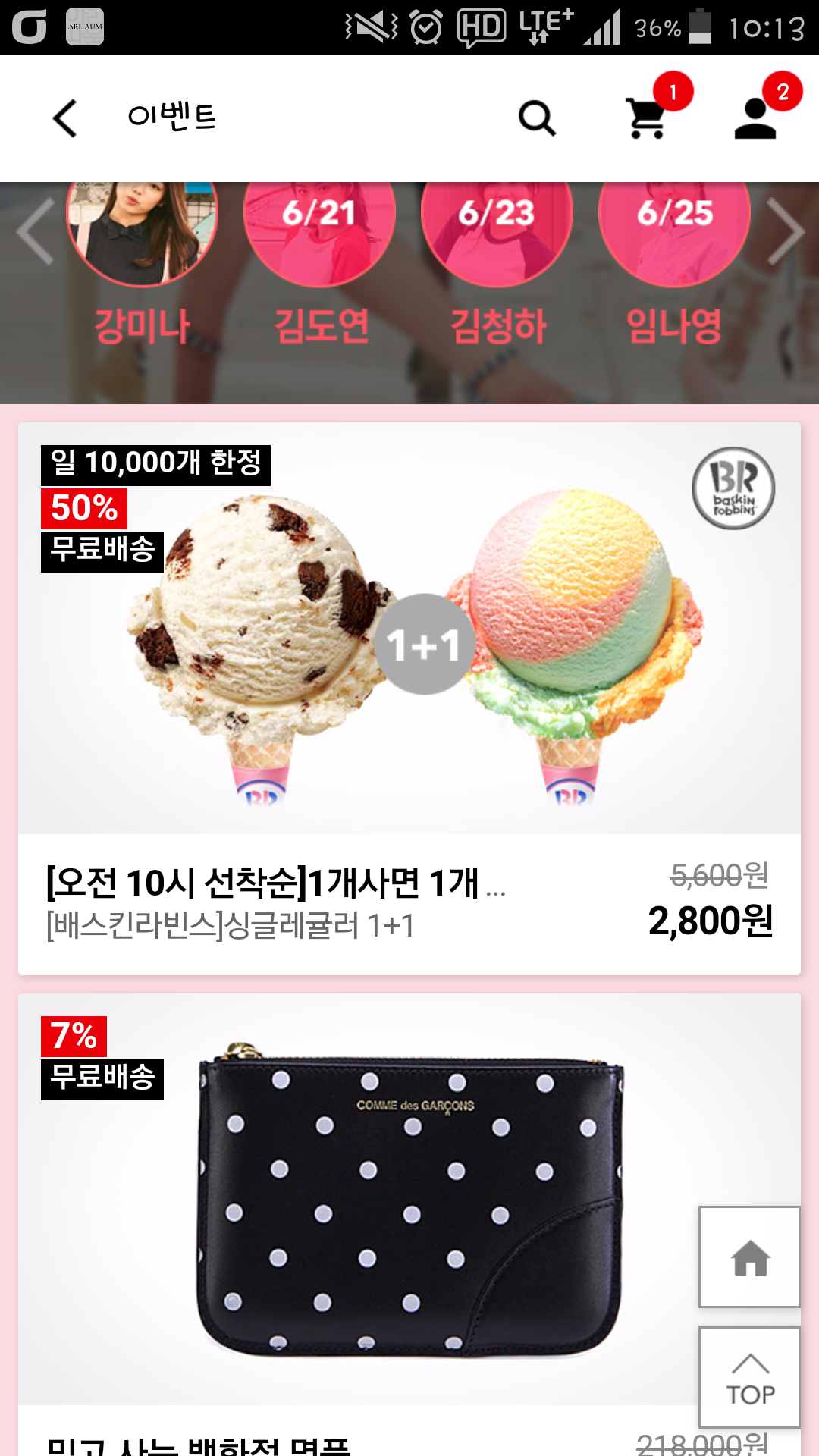Open the search icon
This screenshot has width=819, height=1456.
[x=537, y=118]
